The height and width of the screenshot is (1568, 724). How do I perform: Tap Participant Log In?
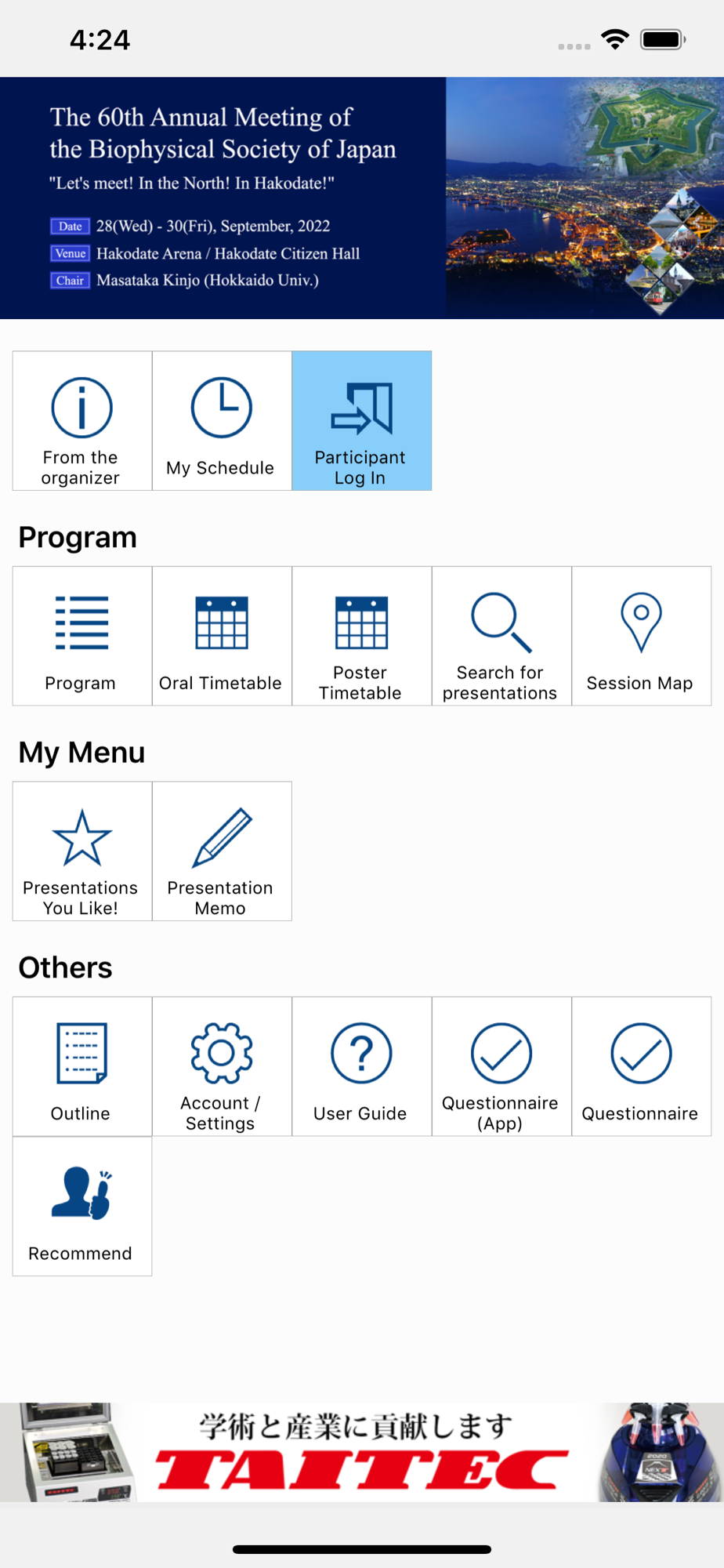361,421
